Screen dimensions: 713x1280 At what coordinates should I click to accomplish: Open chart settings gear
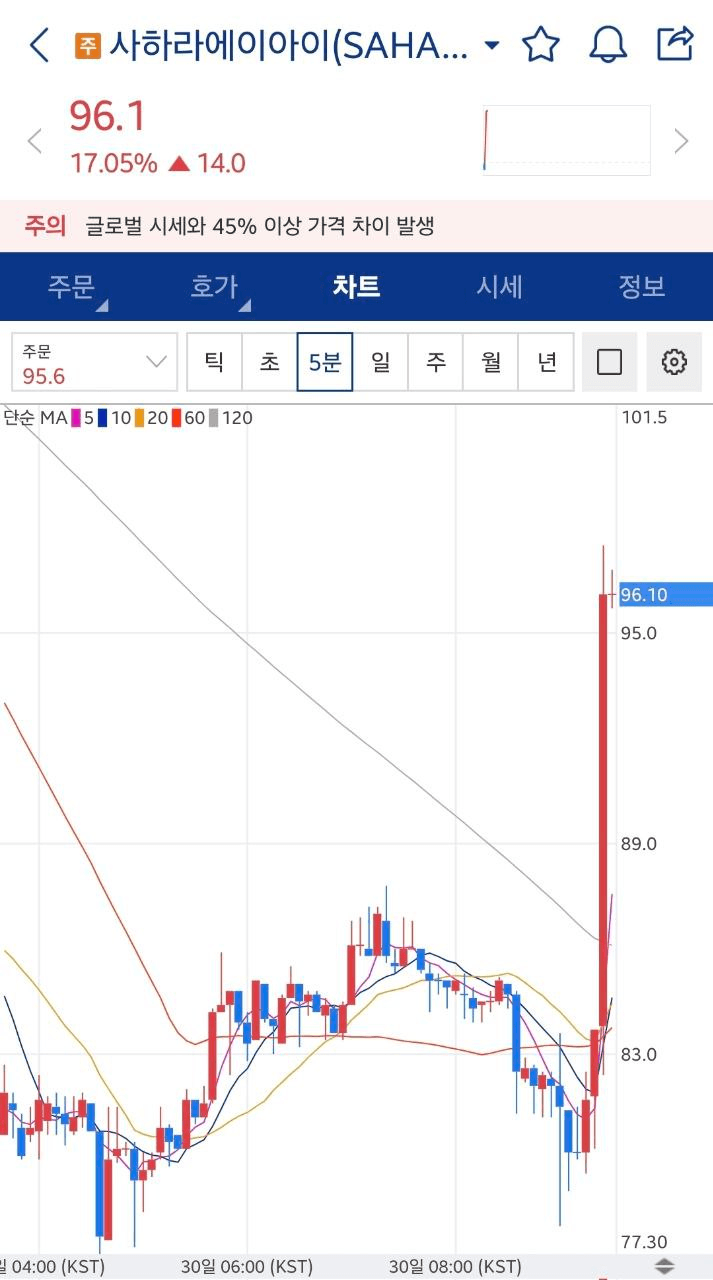click(x=674, y=362)
